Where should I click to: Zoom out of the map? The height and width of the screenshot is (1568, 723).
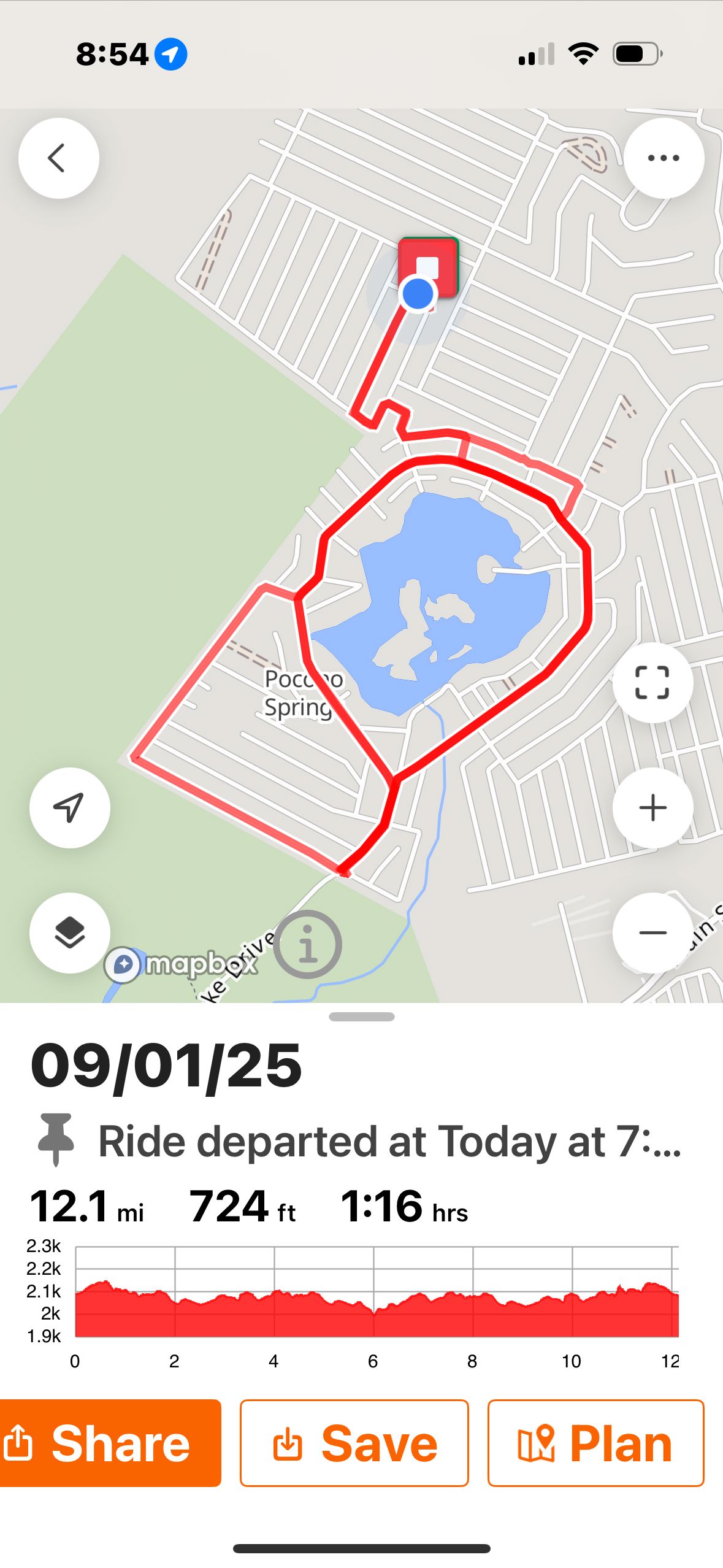pos(652,932)
